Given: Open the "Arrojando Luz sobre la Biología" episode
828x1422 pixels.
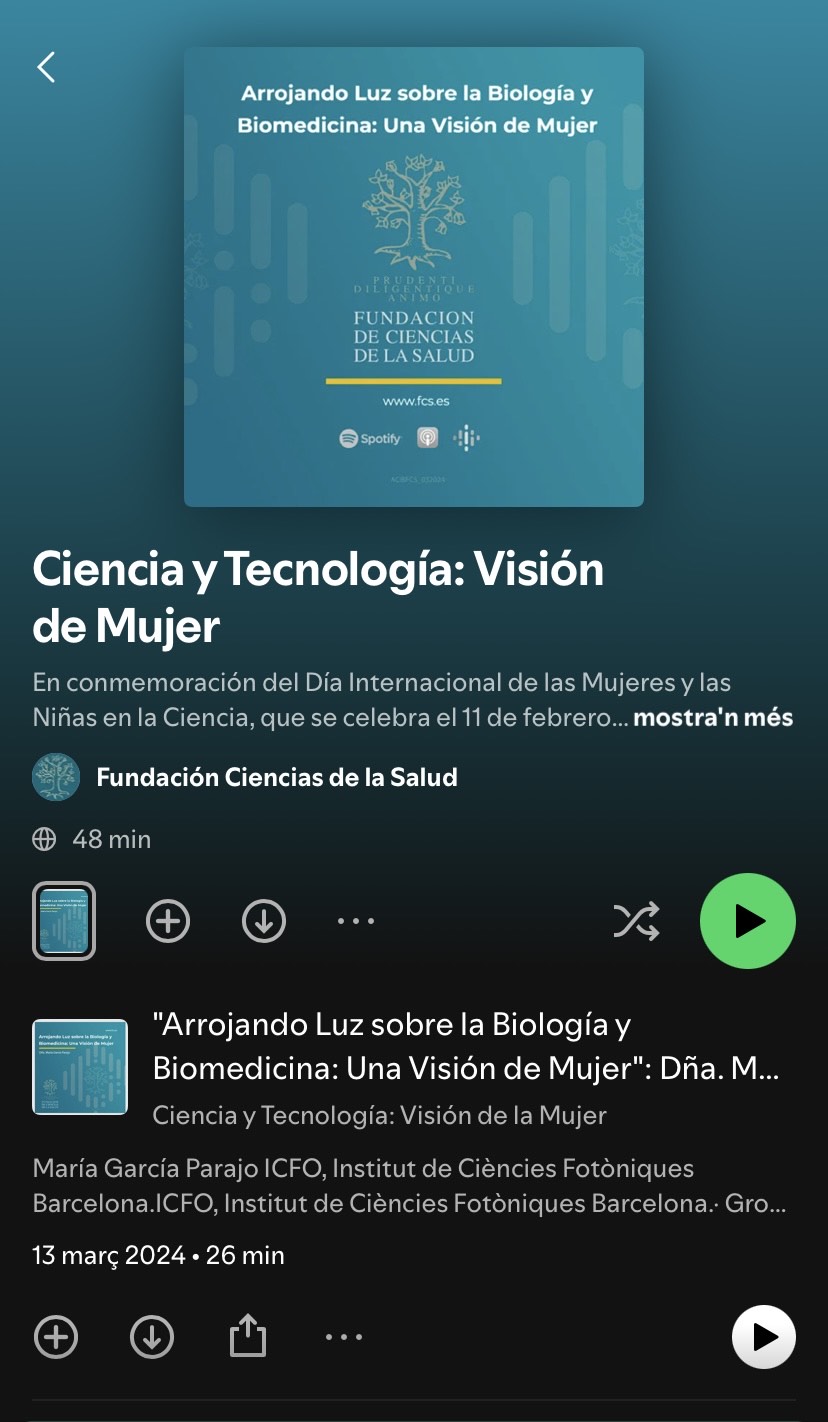Looking at the screenshot, I should [465, 1047].
